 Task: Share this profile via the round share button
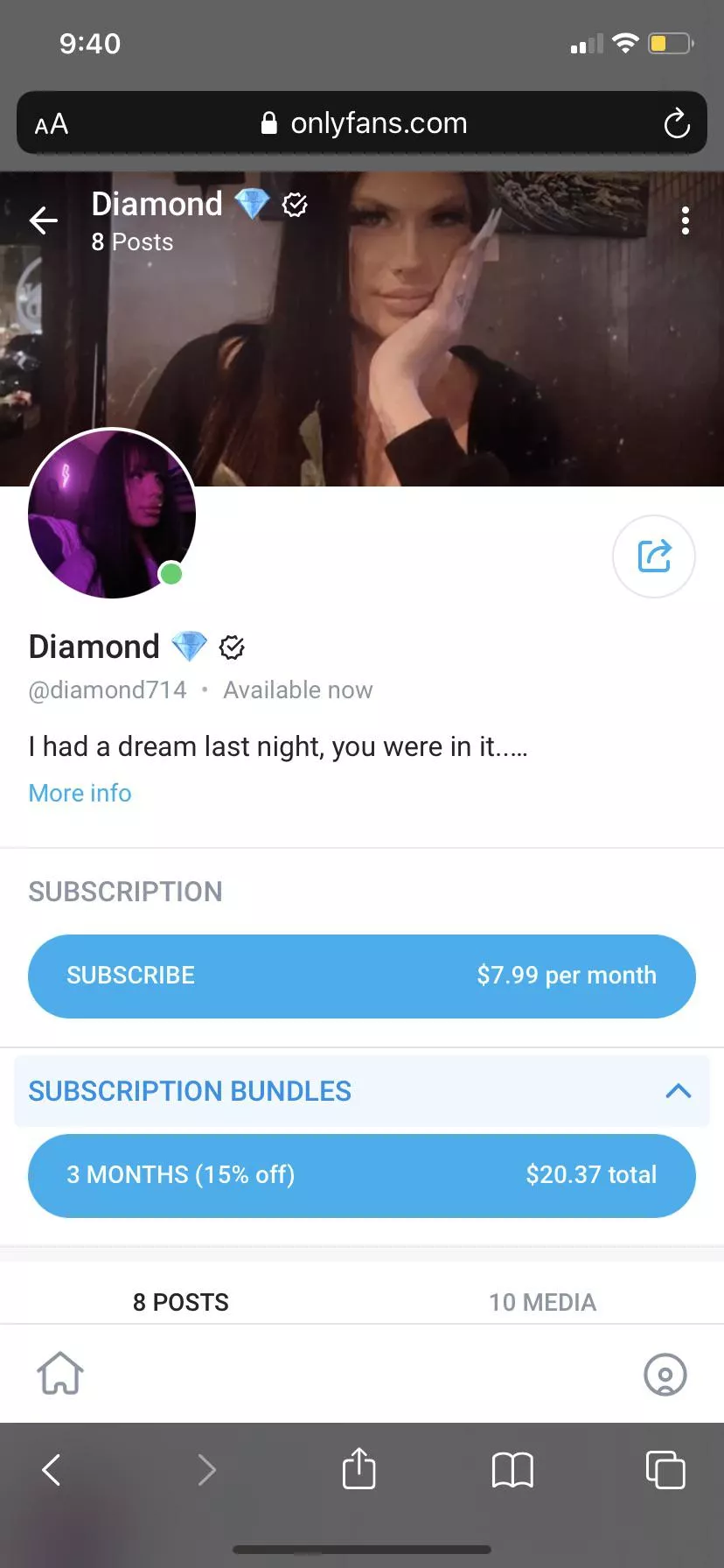click(x=653, y=556)
